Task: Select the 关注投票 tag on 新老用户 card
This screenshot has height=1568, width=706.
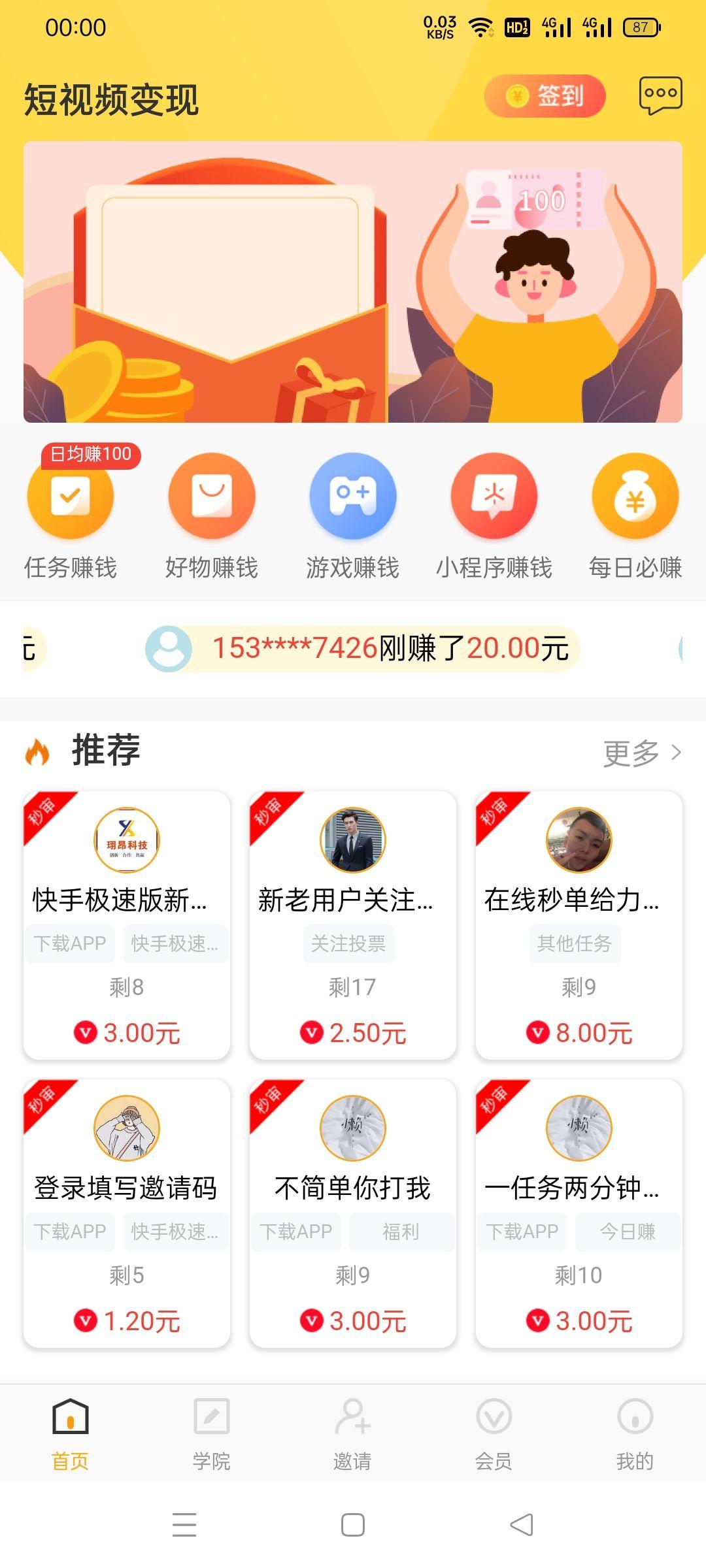Action: (x=348, y=943)
